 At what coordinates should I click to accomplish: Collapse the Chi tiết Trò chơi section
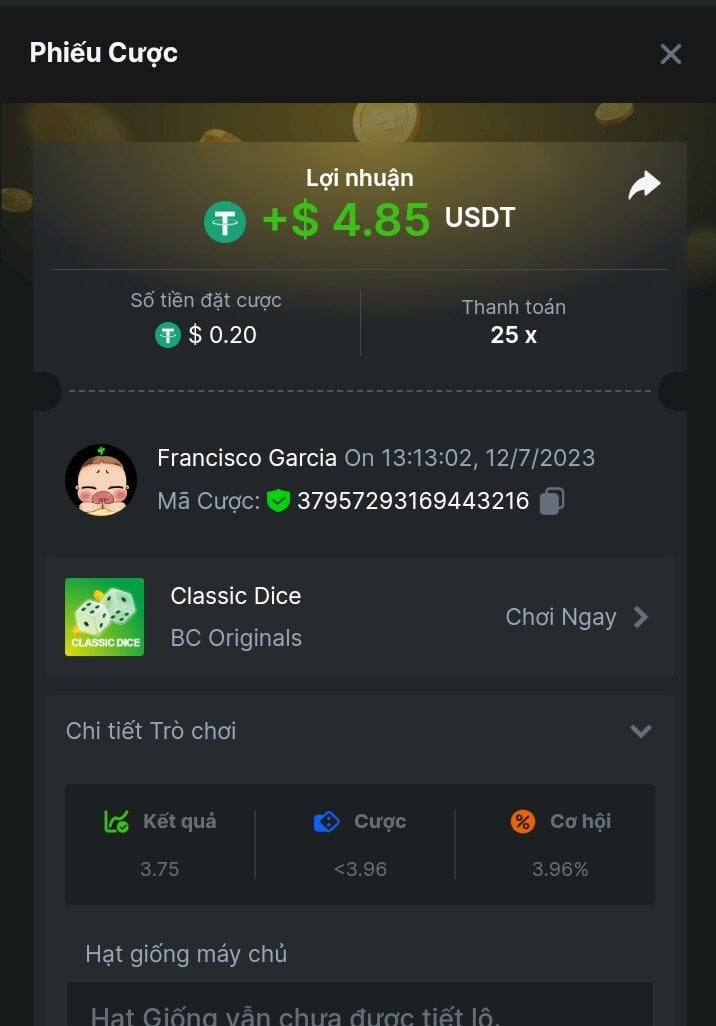click(x=640, y=731)
